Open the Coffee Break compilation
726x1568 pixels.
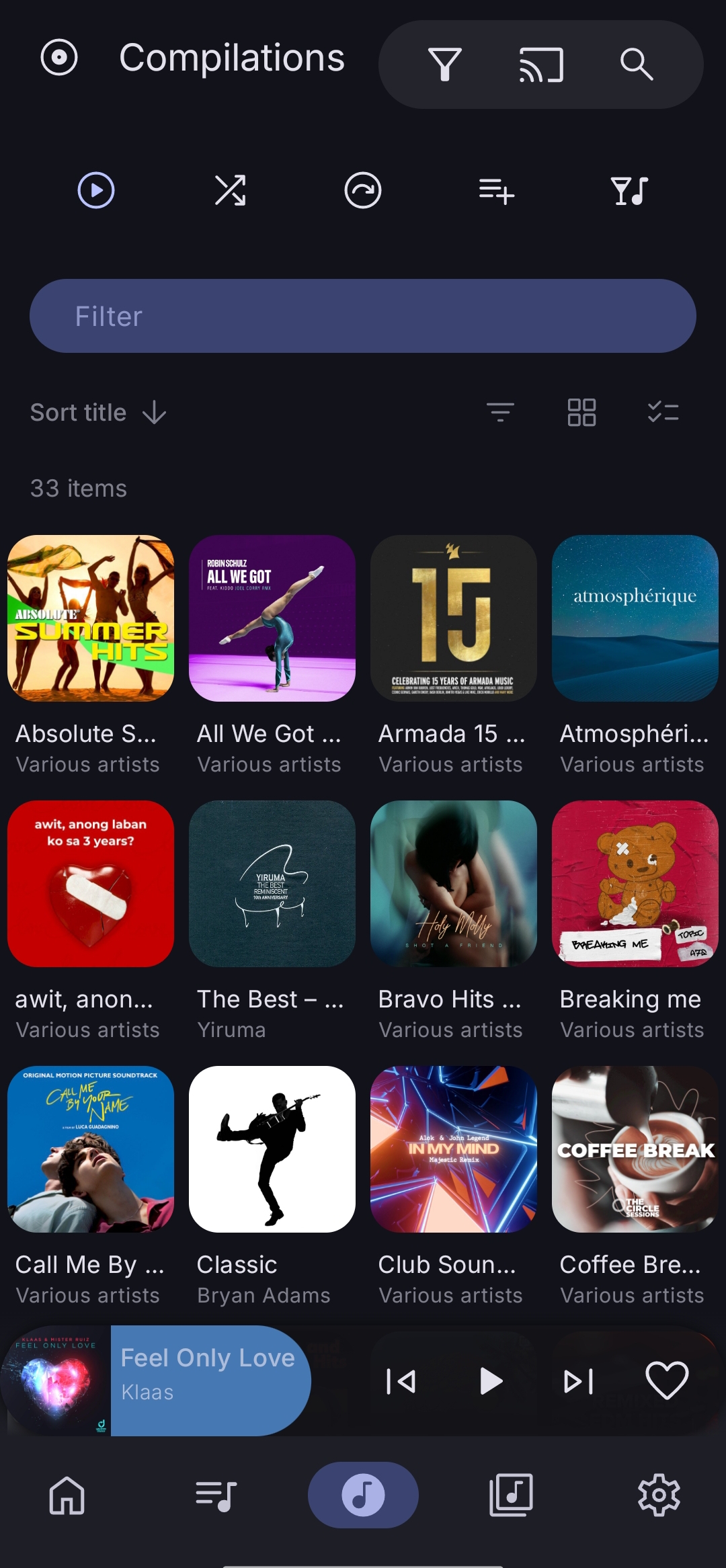click(x=635, y=1186)
